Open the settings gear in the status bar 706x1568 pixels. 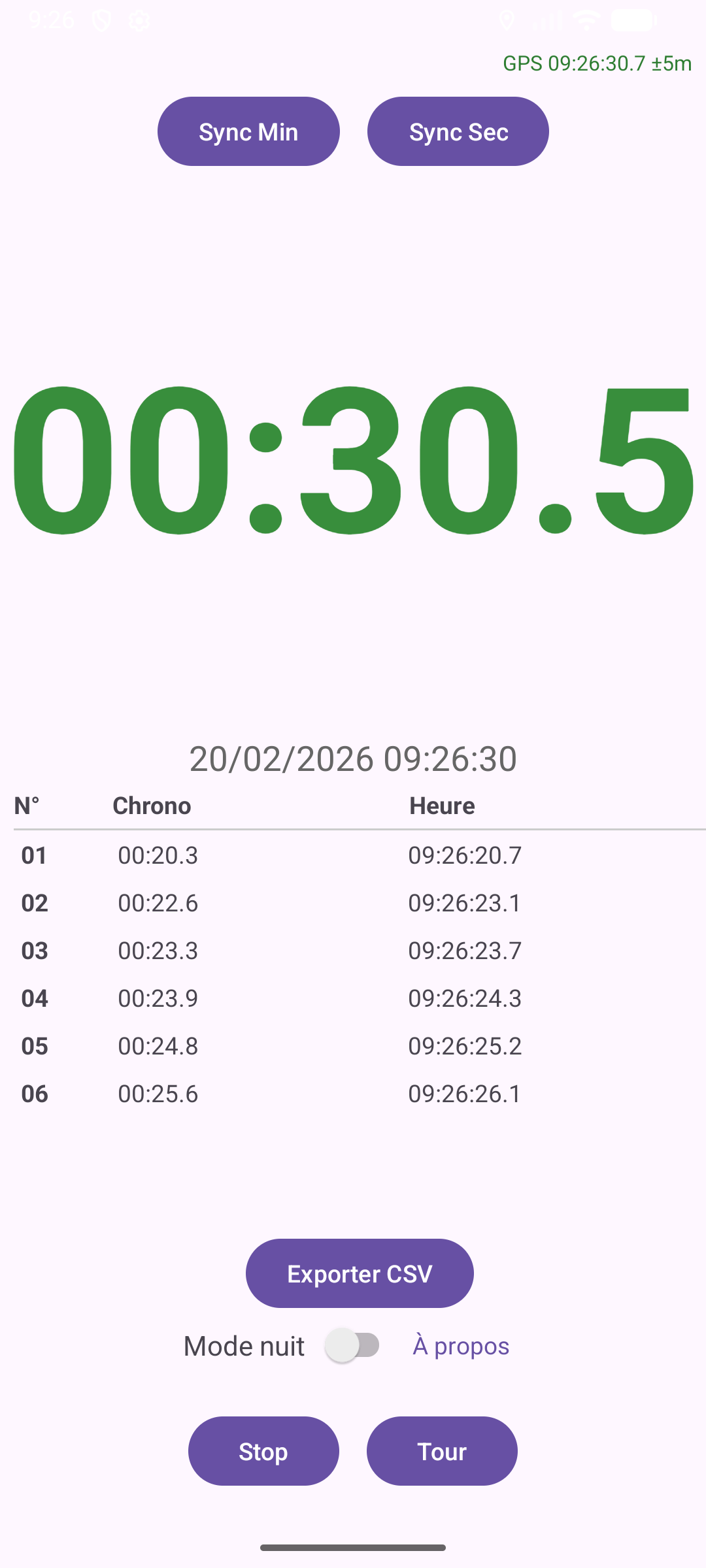point(139,20)
